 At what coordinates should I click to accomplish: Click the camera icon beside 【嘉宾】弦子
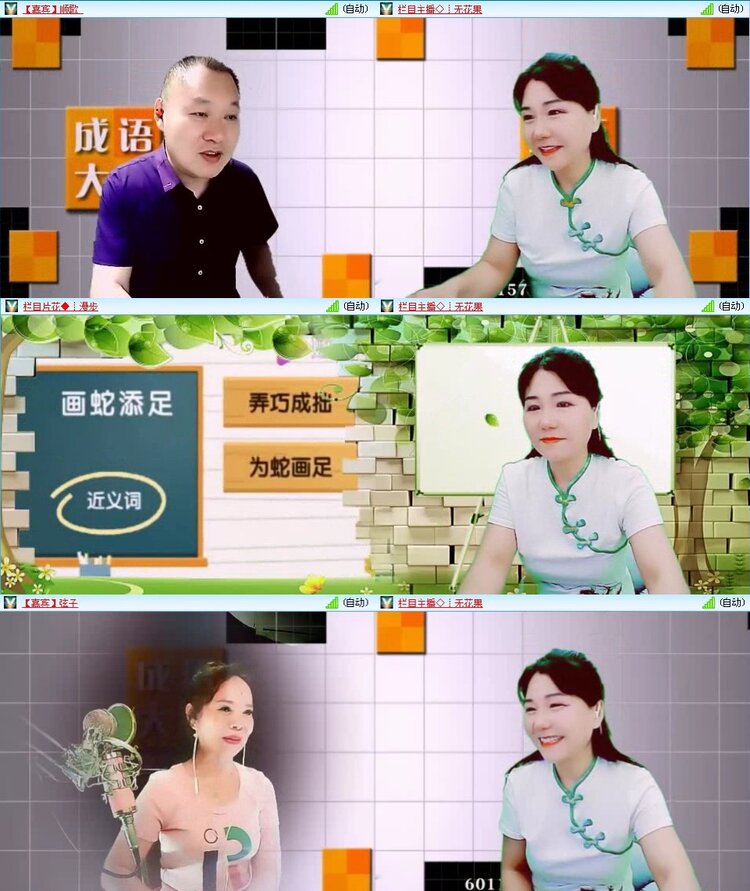click(10, 602)
